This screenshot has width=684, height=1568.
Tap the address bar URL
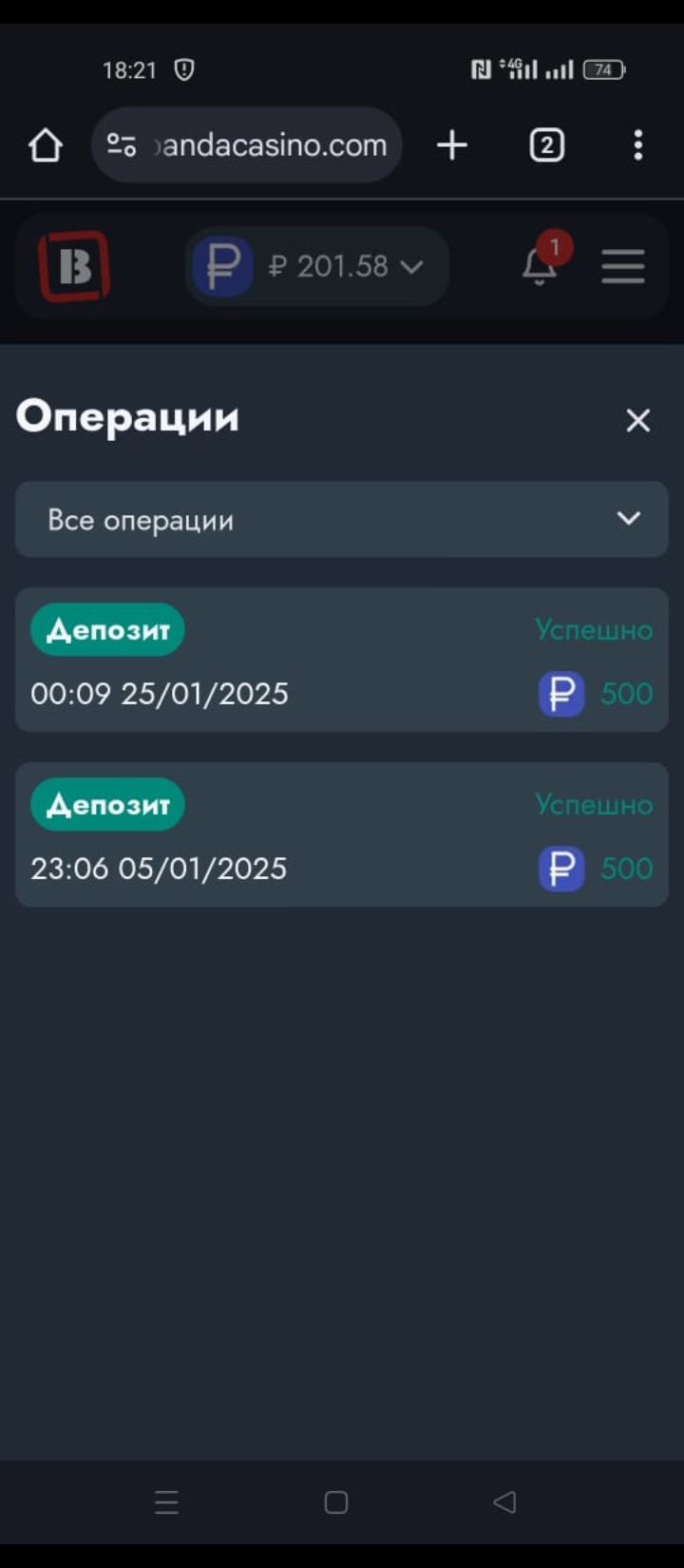point(270,145)
